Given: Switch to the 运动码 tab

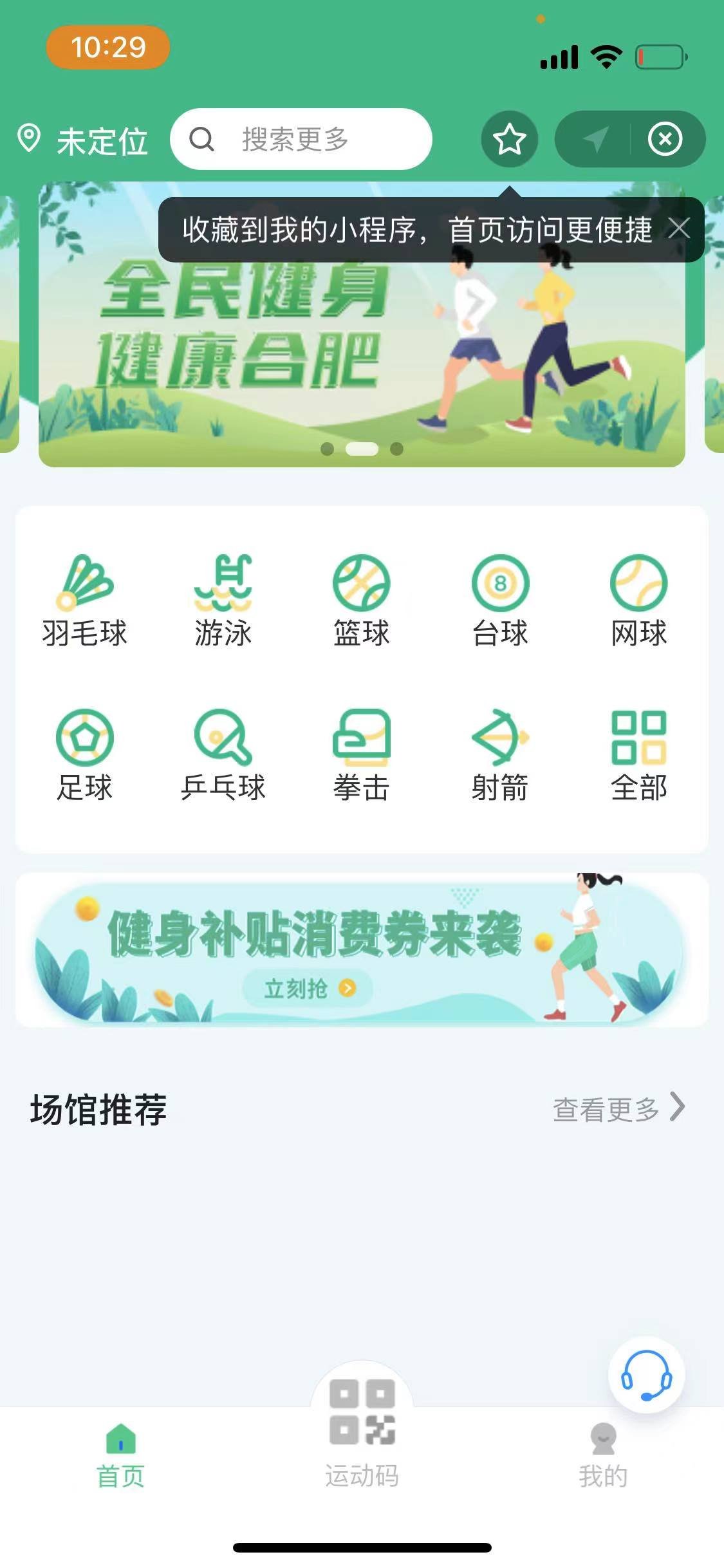Looking at the screenshot, I should click(x=362, y=1437).
